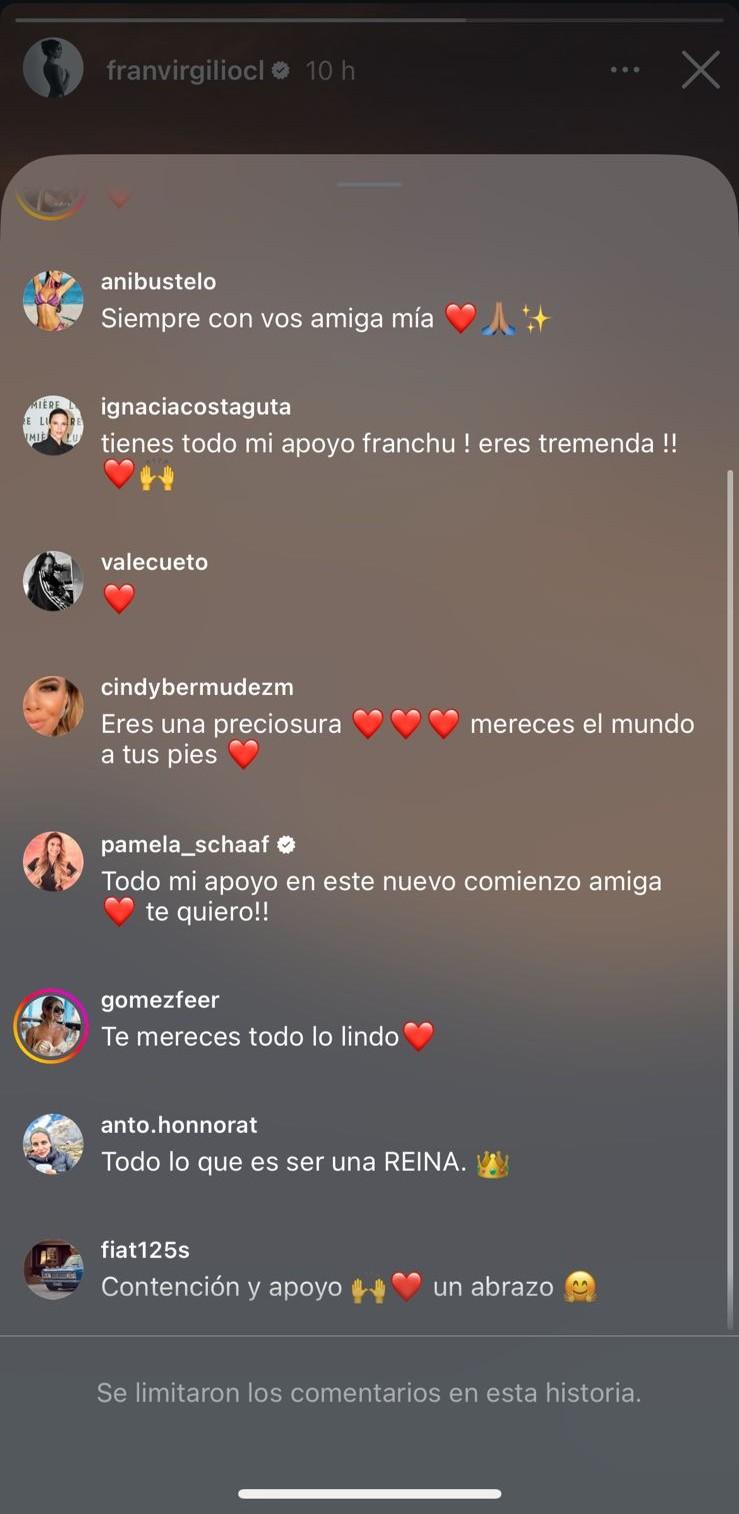Screen dimensions: 739x1514
Task: Select the username franvirgiliocl
Action: (x=186, y=70)
